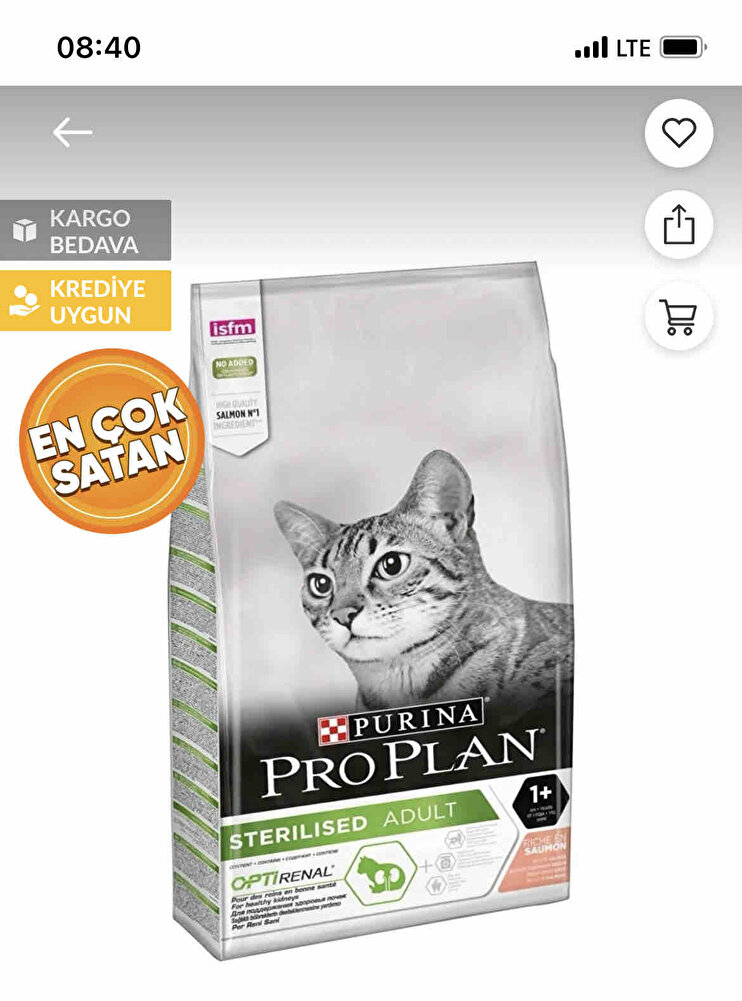Add this product to favorites
742x1001 pixels.
[679, 133]
